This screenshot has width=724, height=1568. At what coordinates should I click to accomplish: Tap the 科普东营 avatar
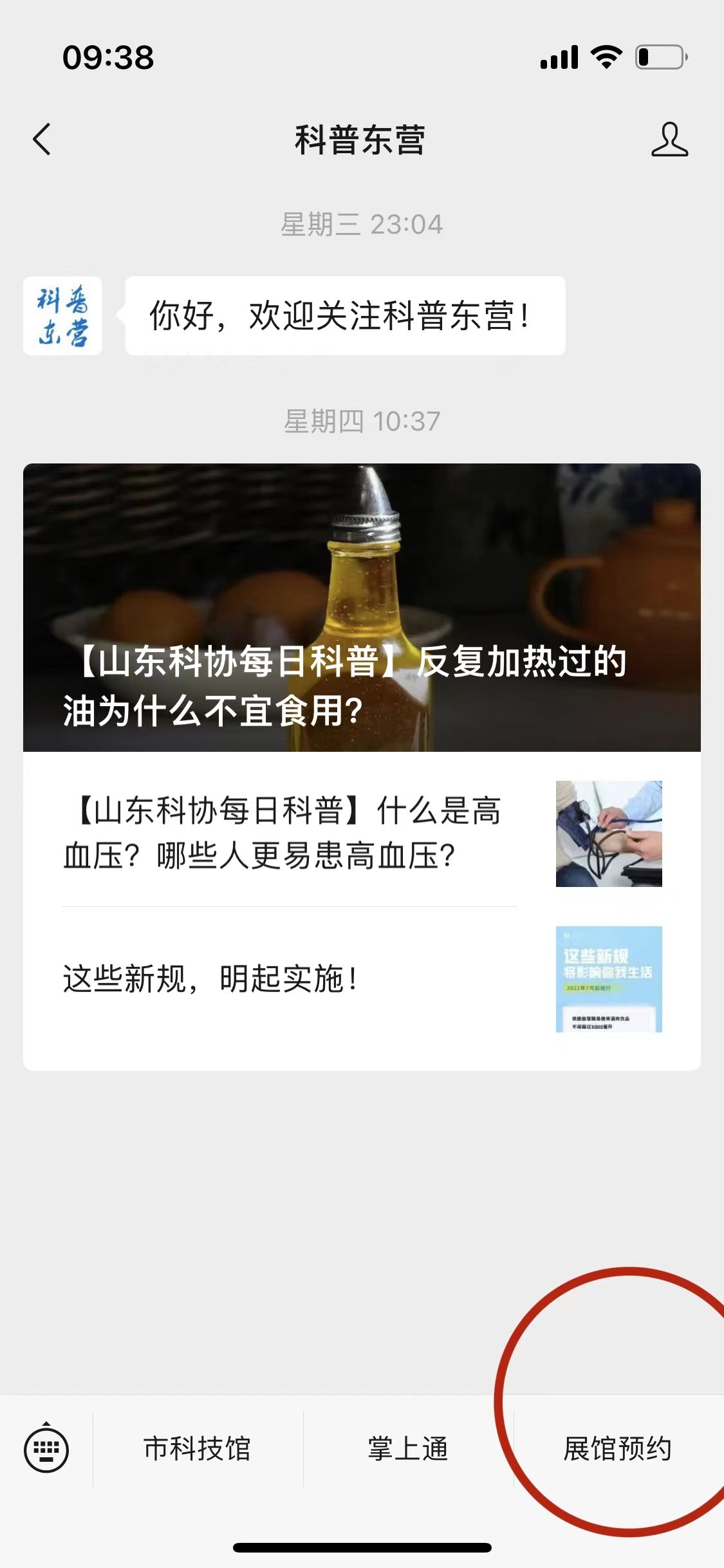coord(62,316)
